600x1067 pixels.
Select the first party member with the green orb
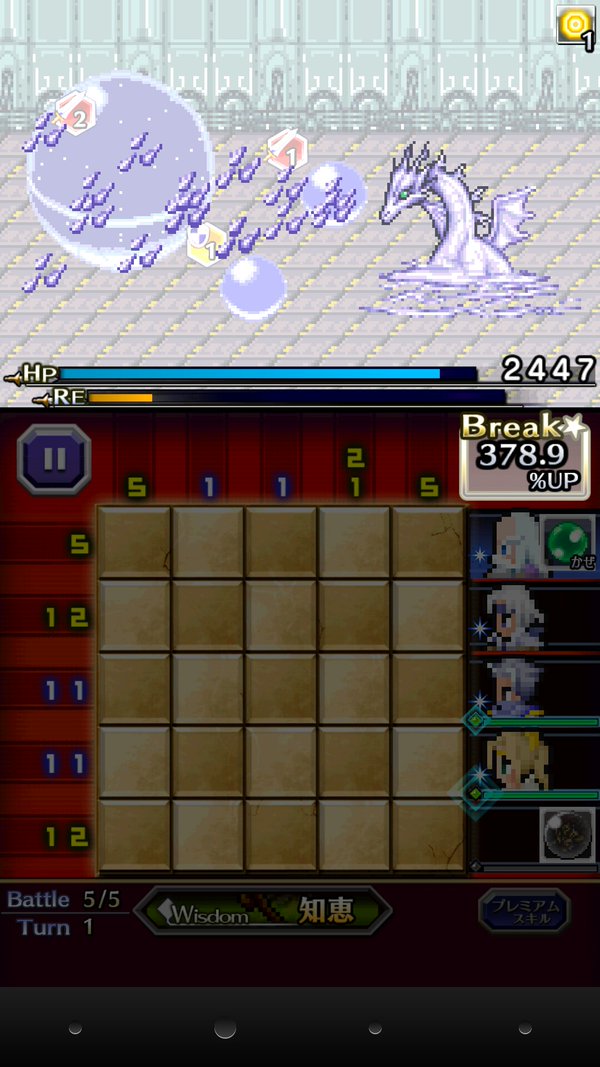coord(532,545)
